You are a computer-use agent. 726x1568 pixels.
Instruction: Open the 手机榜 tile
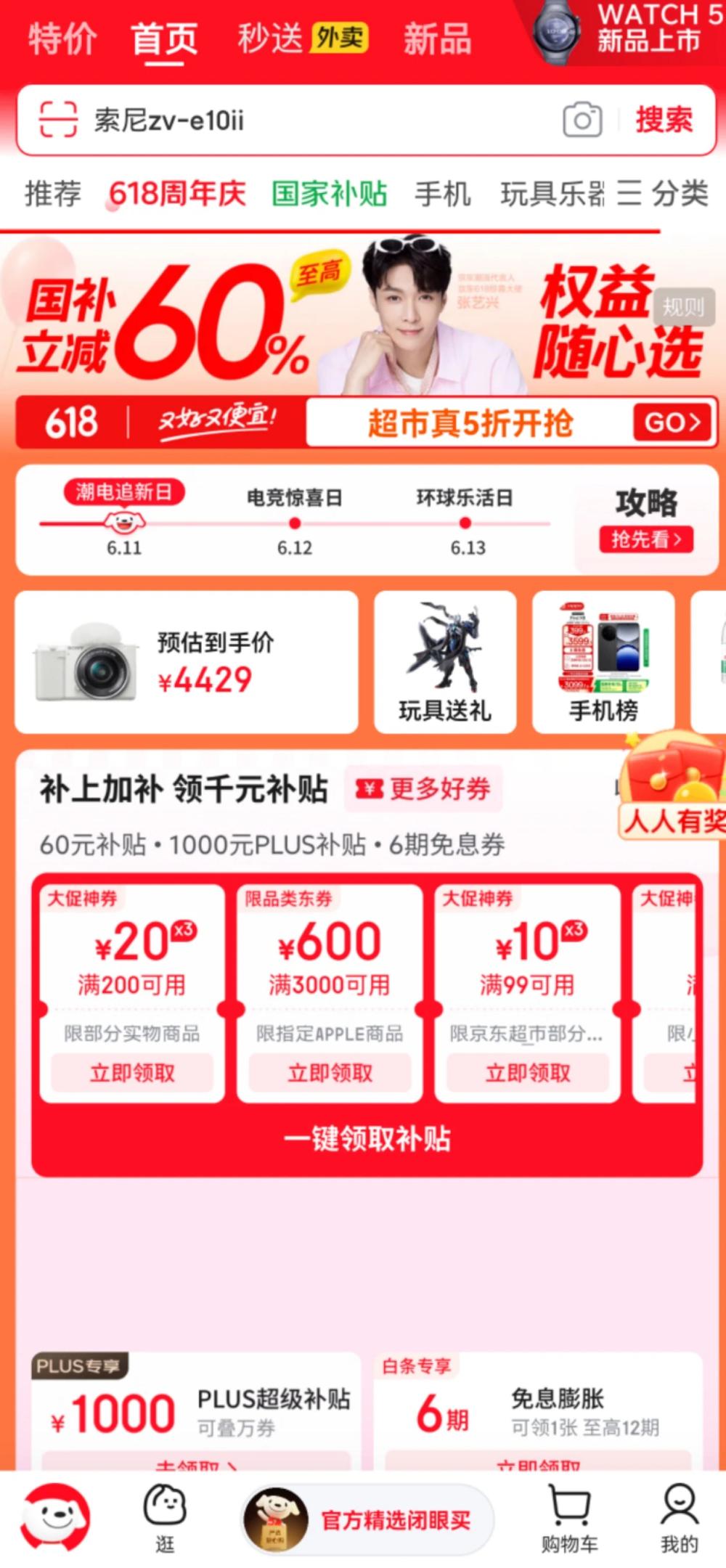[603, 662]
